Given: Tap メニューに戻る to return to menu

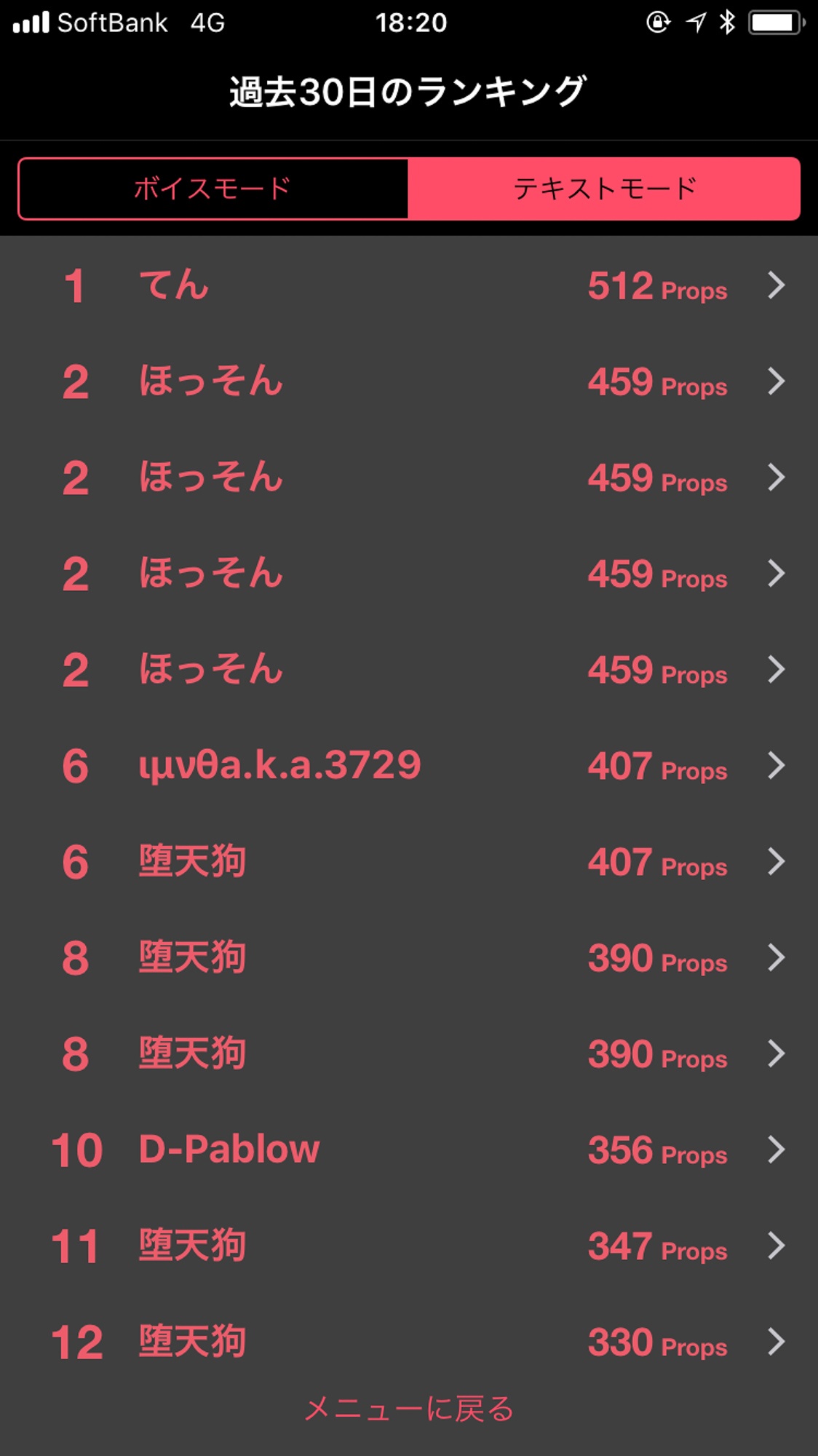Looking at the screenshot, I should [409, 1409].
